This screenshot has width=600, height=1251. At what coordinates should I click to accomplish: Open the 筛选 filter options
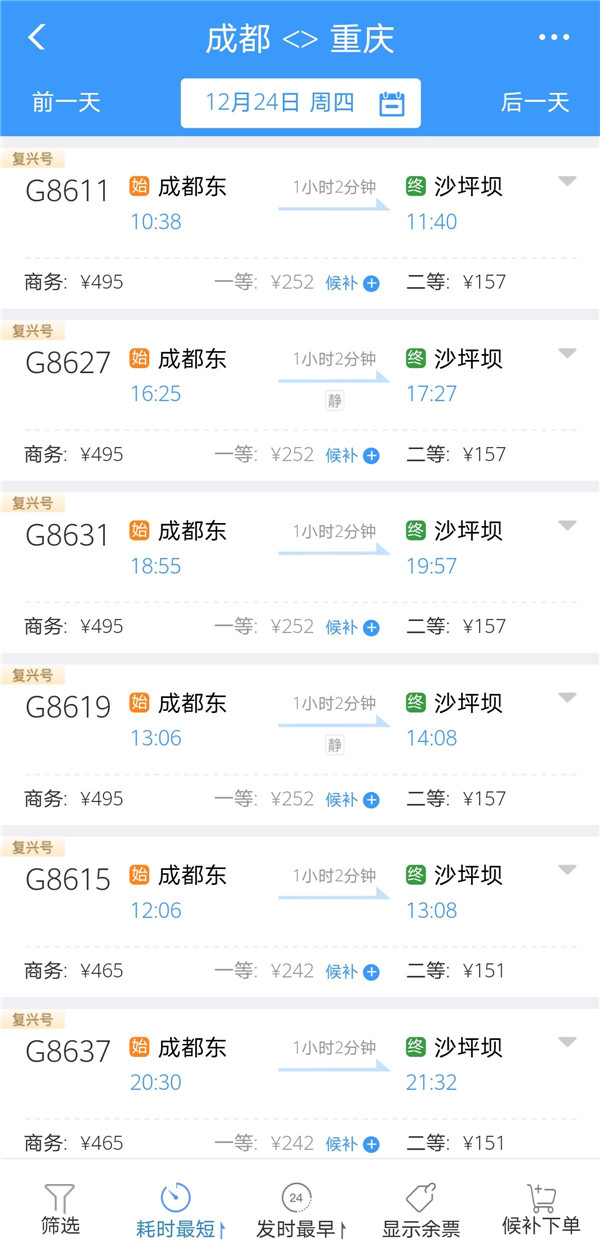click(60, 1208)
